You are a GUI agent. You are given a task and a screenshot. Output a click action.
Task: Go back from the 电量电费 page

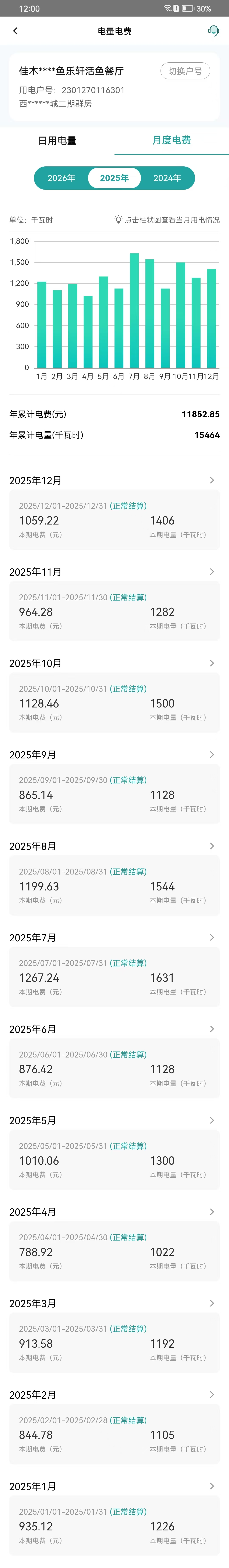point(15,31)
